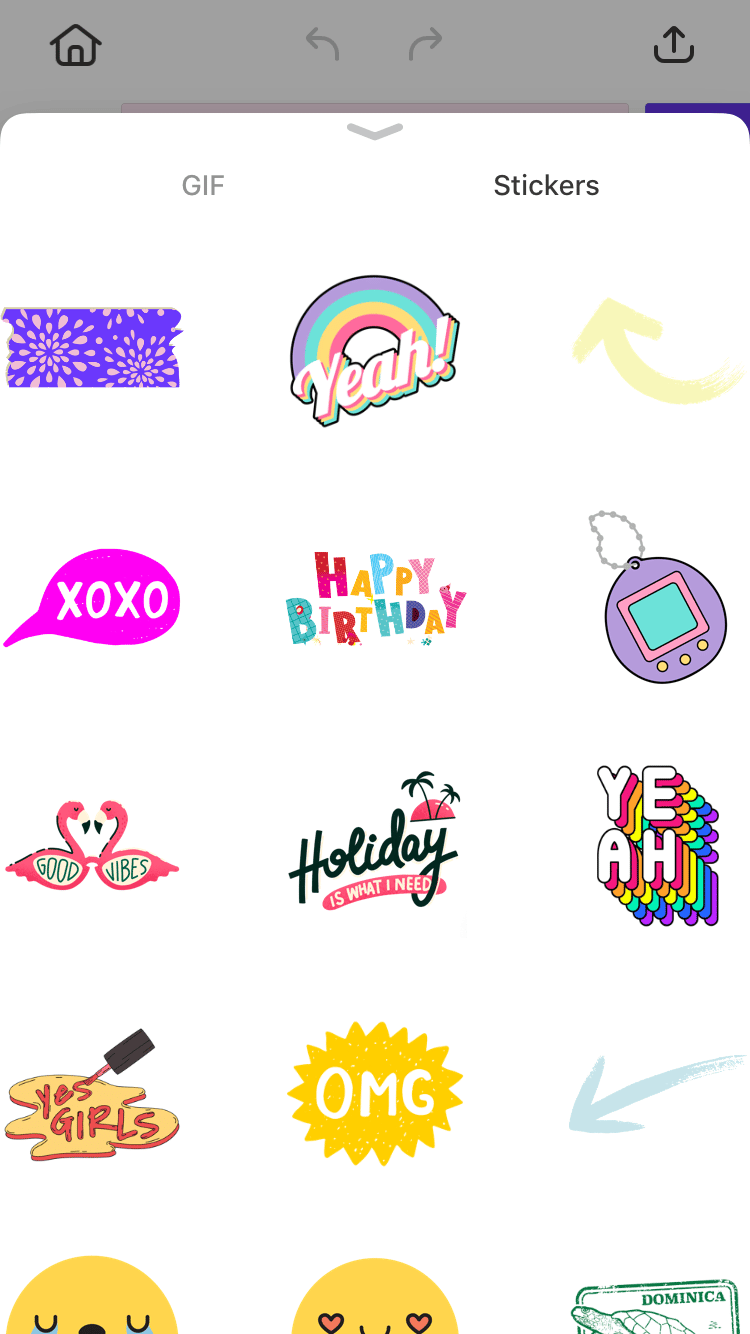Share or export the project
Viewport: 750px width, 1334px height.
pyautogui.click(x=673, y=45)
